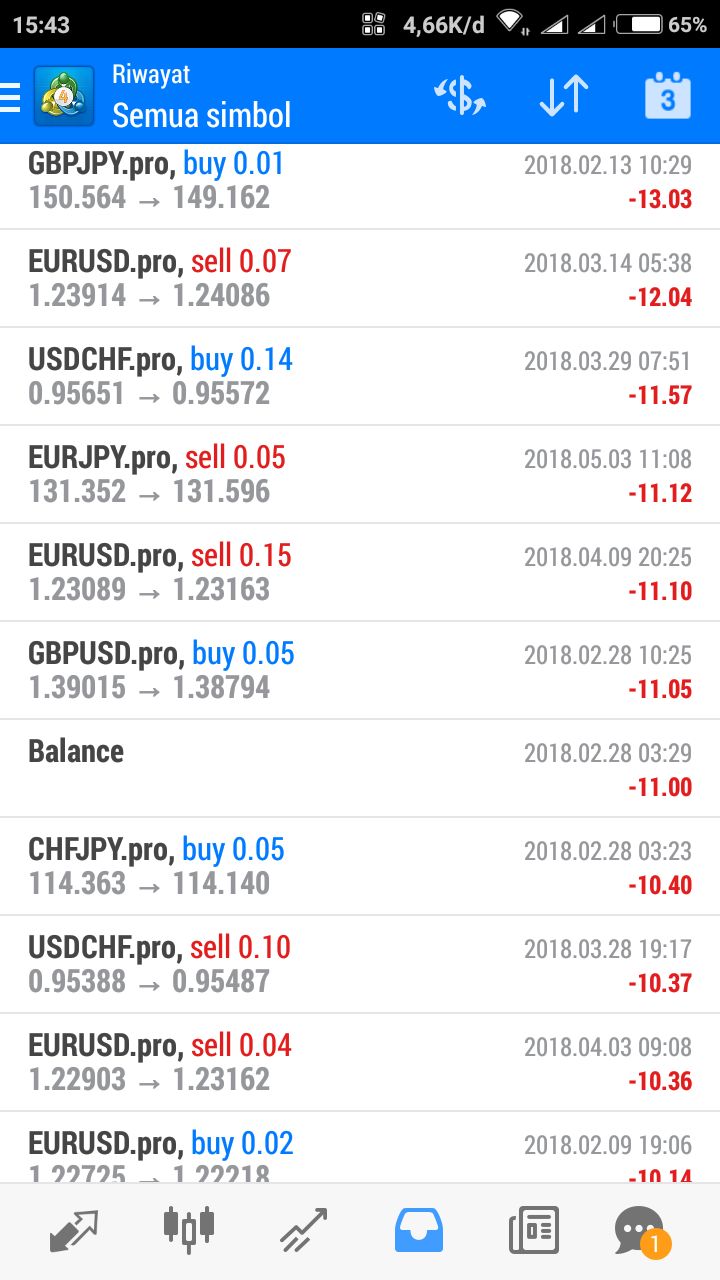This screenshot has width=720, height=1280.
Task: Open the News tab
Action: point(533,1229)
